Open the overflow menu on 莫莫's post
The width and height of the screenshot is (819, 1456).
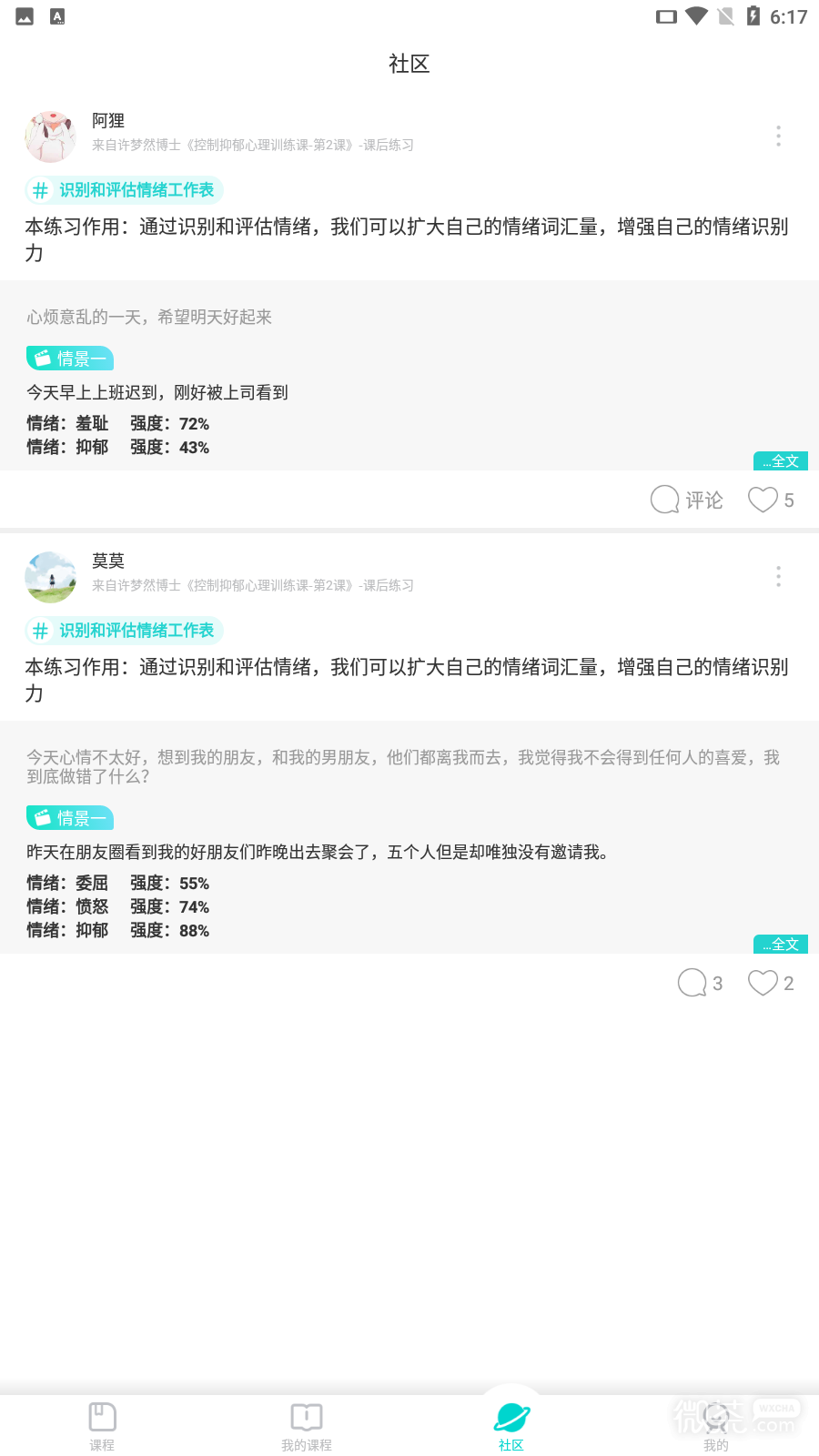point(778,576)
